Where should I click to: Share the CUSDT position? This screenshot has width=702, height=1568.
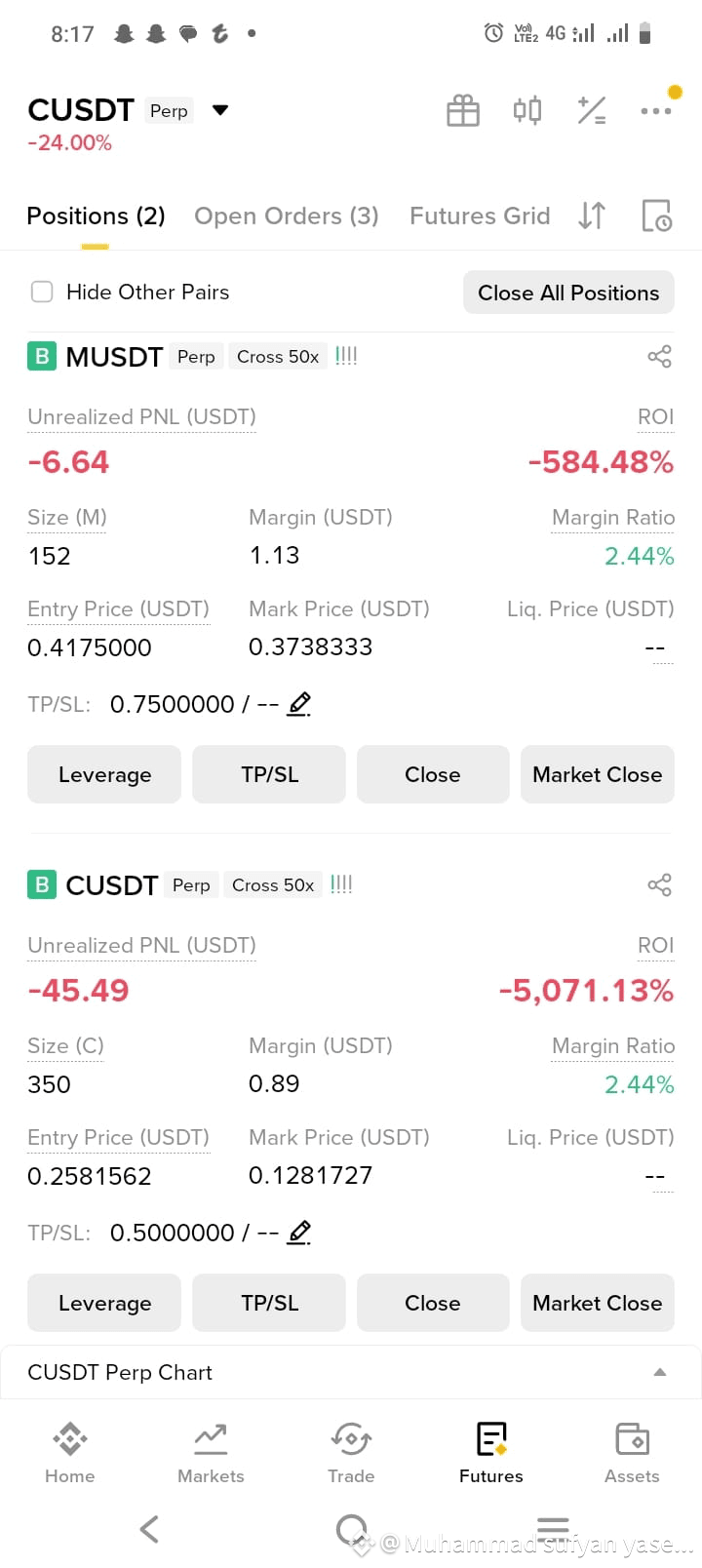[x=660, y=884]
